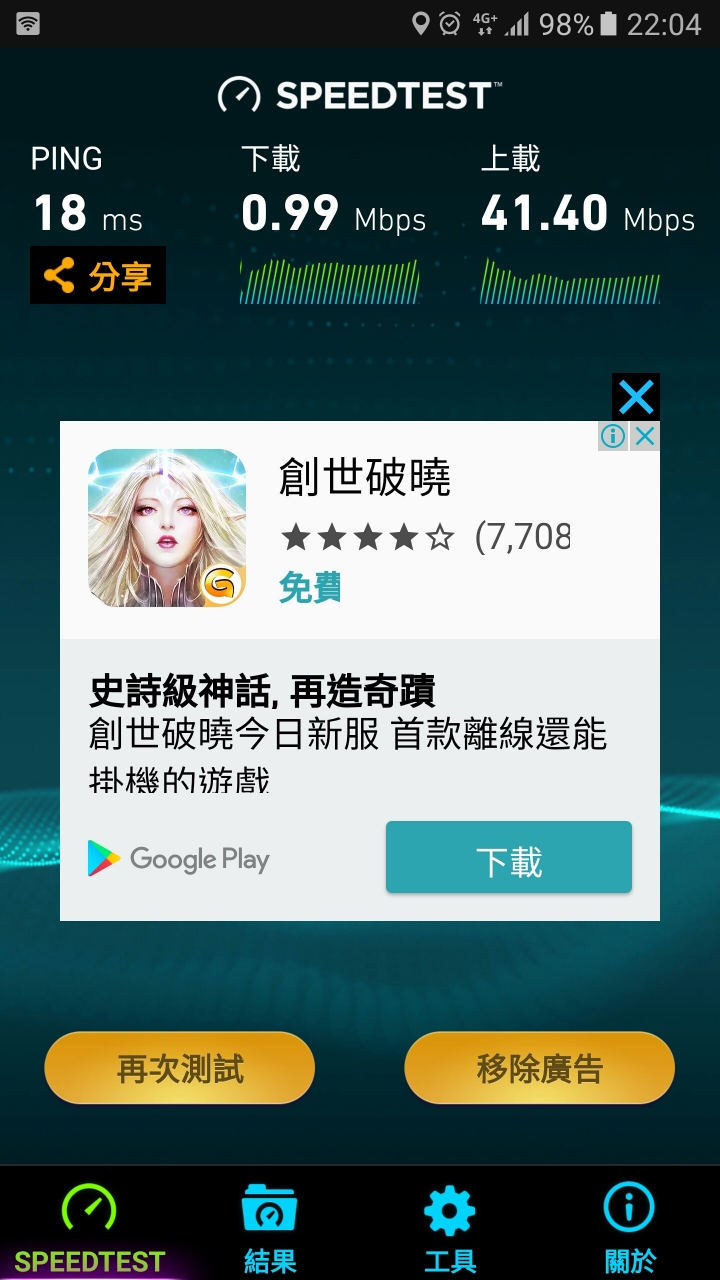Tap the 下載 button in the ad

pyautogui.click(x=509, y=857)
